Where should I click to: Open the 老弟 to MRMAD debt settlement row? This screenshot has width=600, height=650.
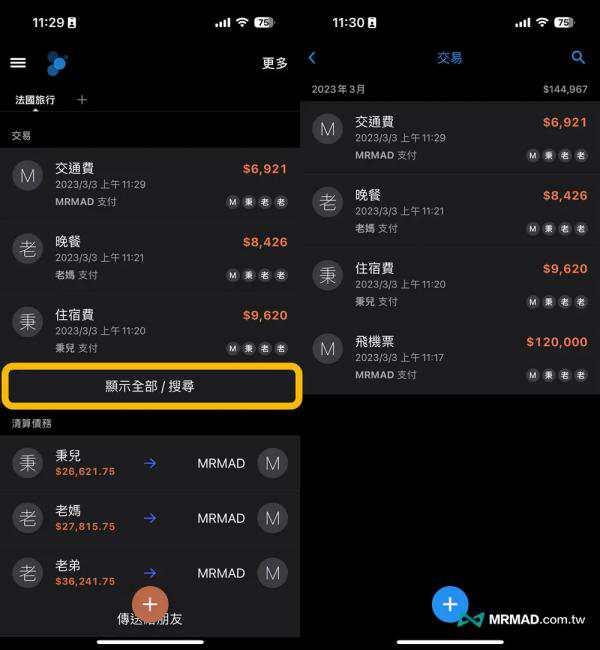point(150,573)
